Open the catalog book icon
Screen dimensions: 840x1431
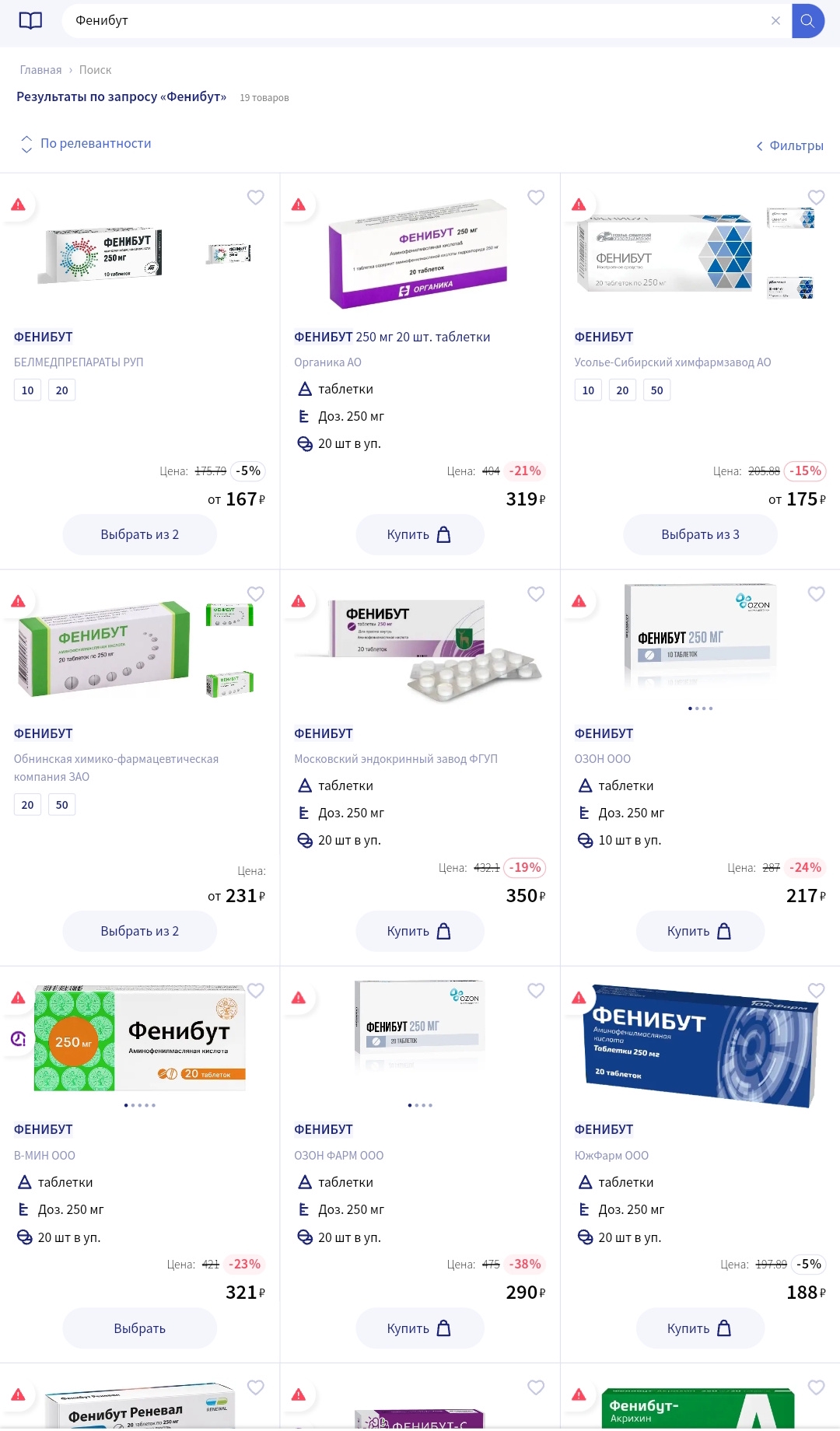coord(30,21)
